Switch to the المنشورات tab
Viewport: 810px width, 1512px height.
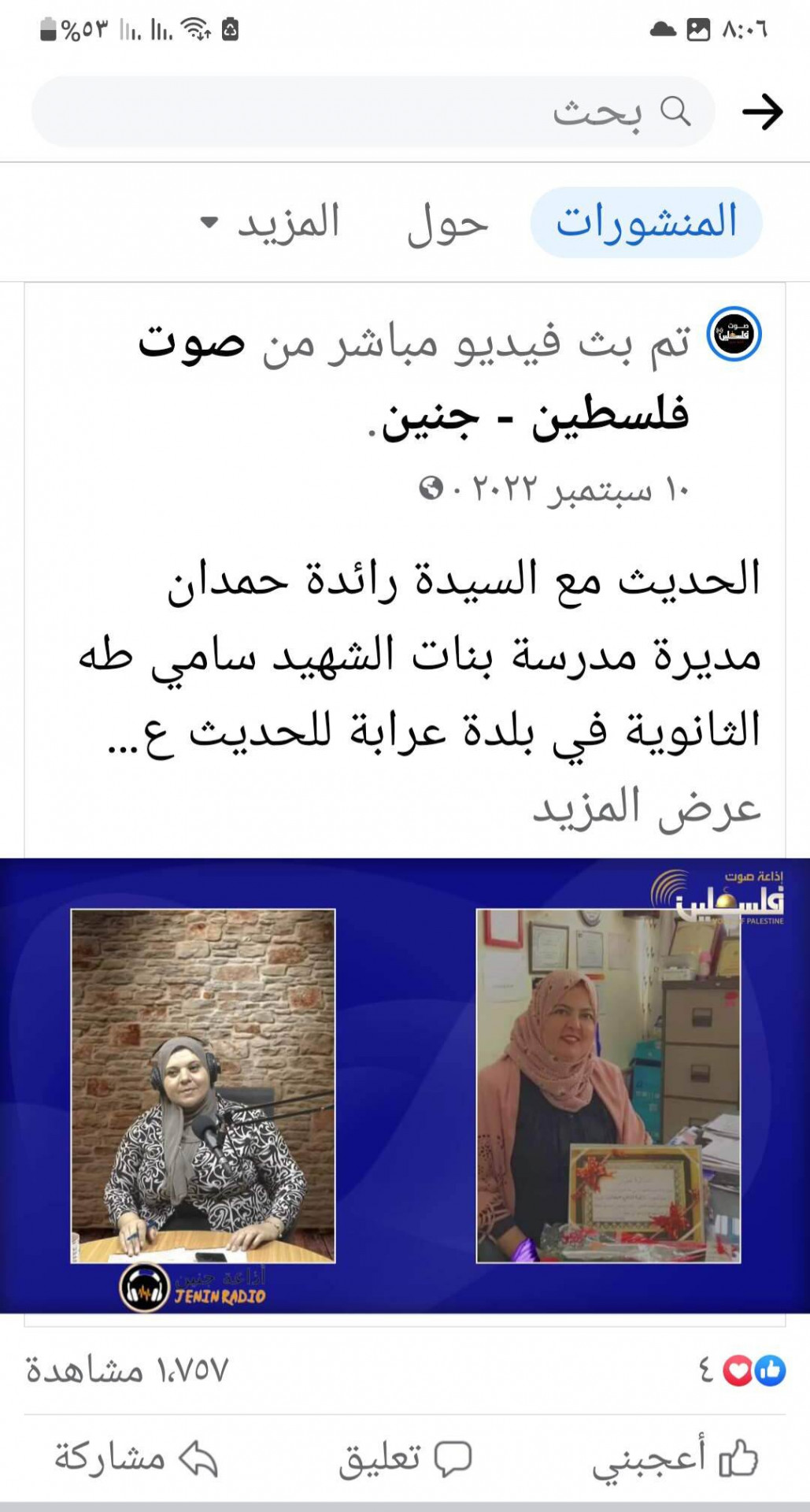click(646, 222)
